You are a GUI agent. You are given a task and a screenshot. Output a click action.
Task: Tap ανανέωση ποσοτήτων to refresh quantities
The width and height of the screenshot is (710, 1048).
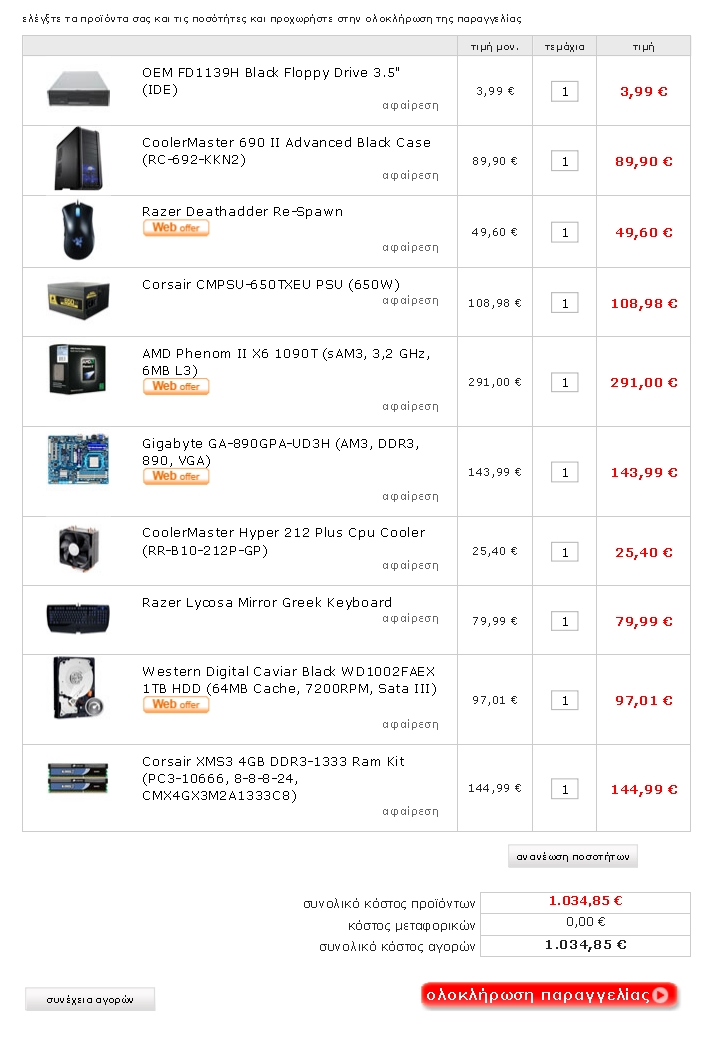pos(572,856)
